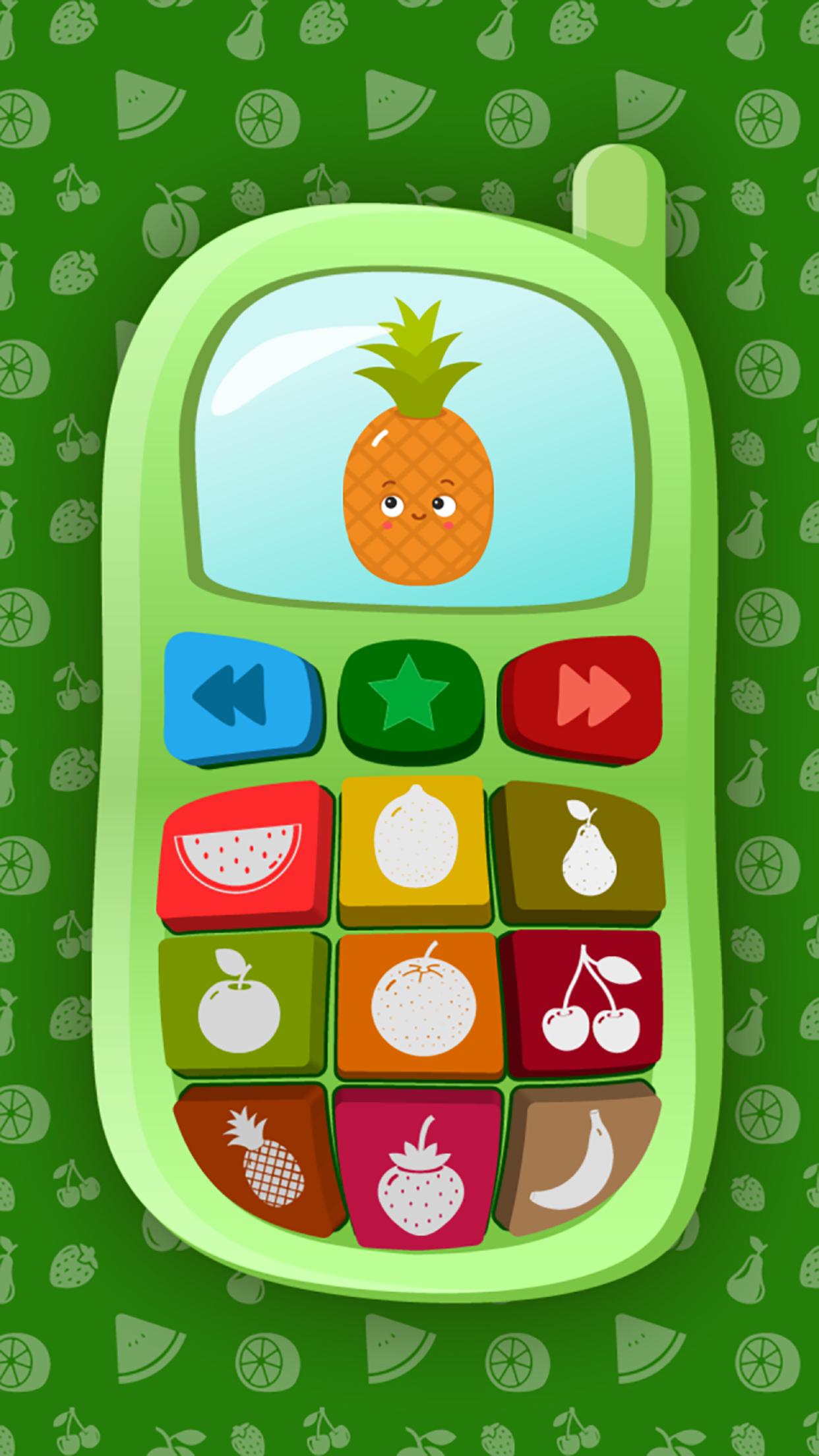
Task: Select the orange fruit key
Action: (x=418, y=1003)
